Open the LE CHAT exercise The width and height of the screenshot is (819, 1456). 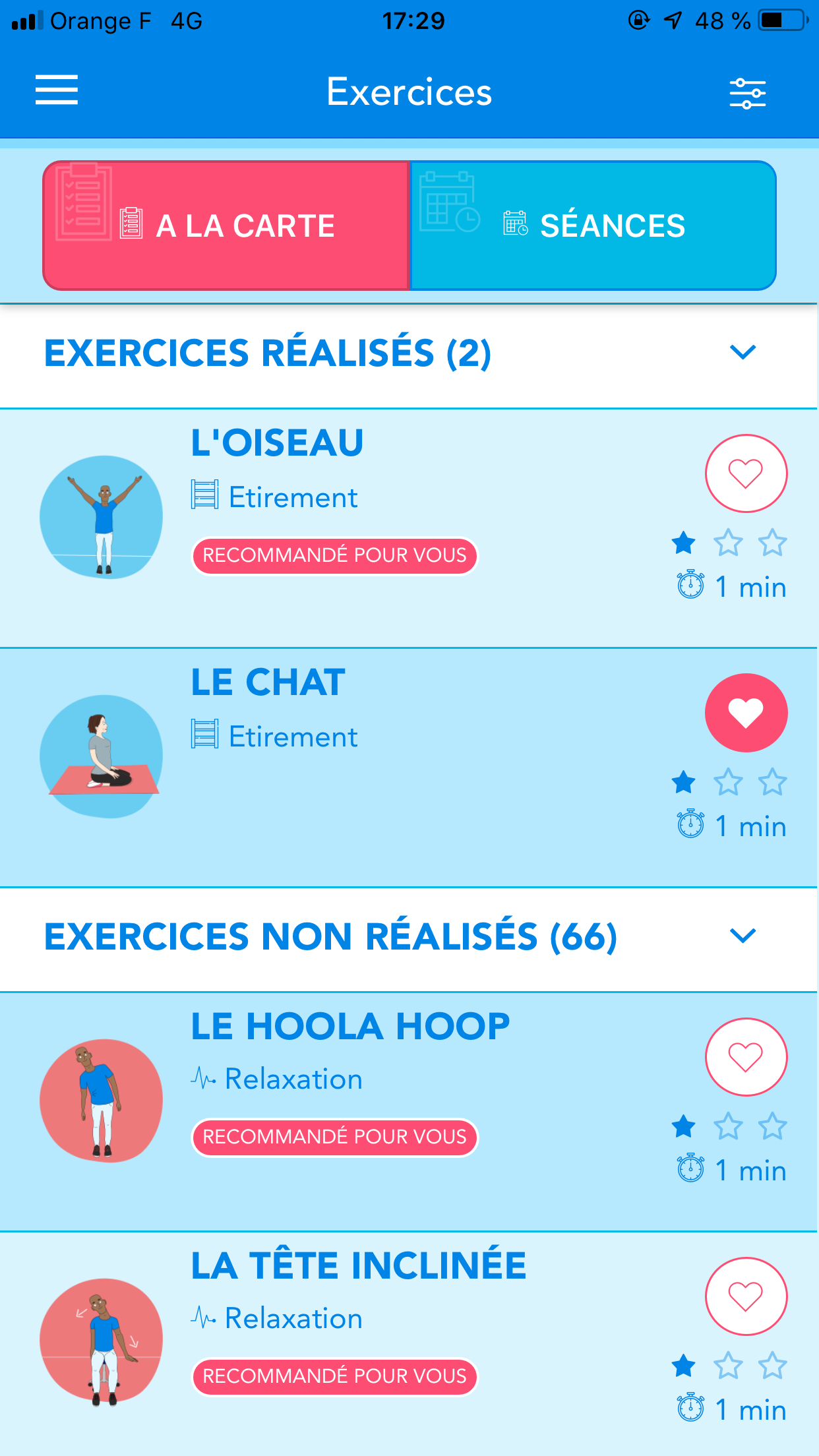tap(268, 682)
